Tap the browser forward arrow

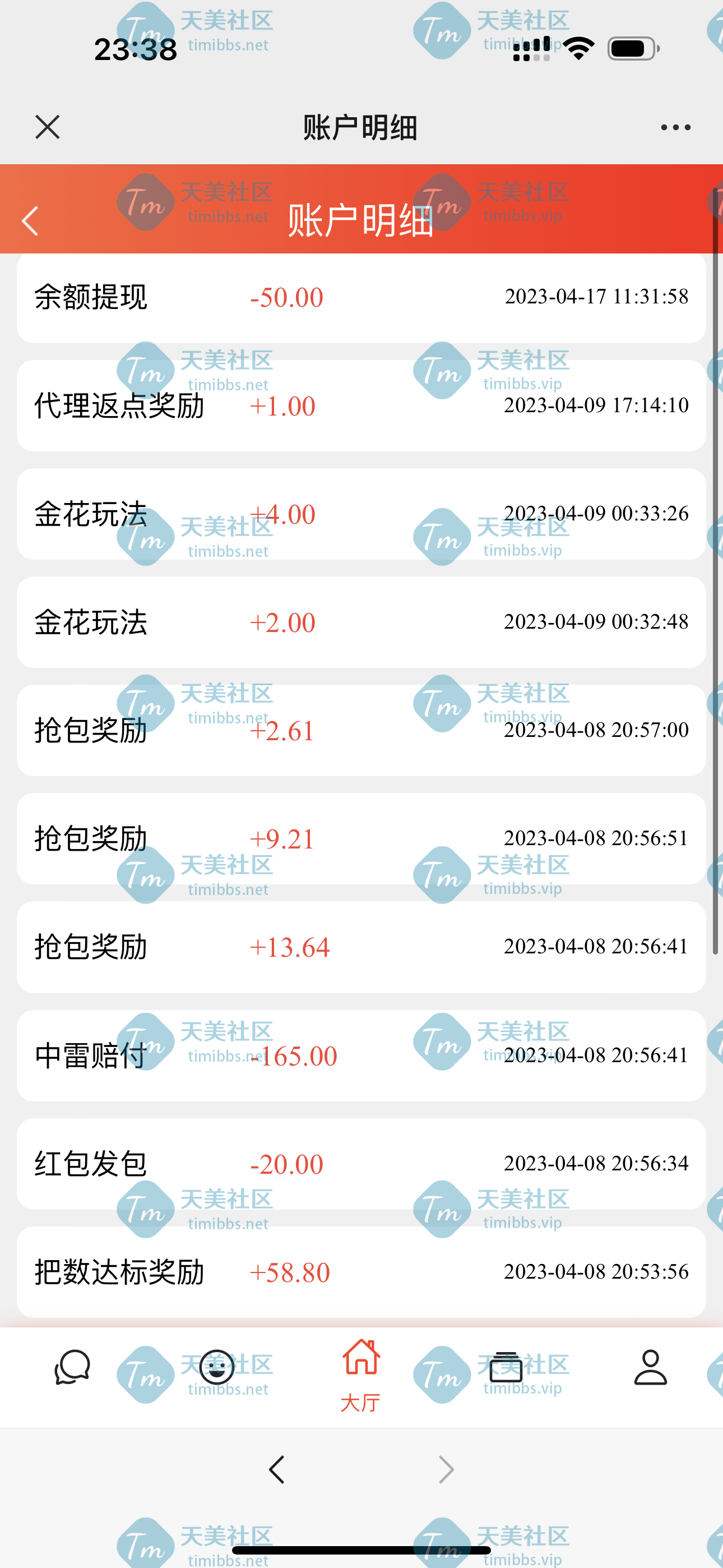pyautogui.click(x=446, y=1469)
